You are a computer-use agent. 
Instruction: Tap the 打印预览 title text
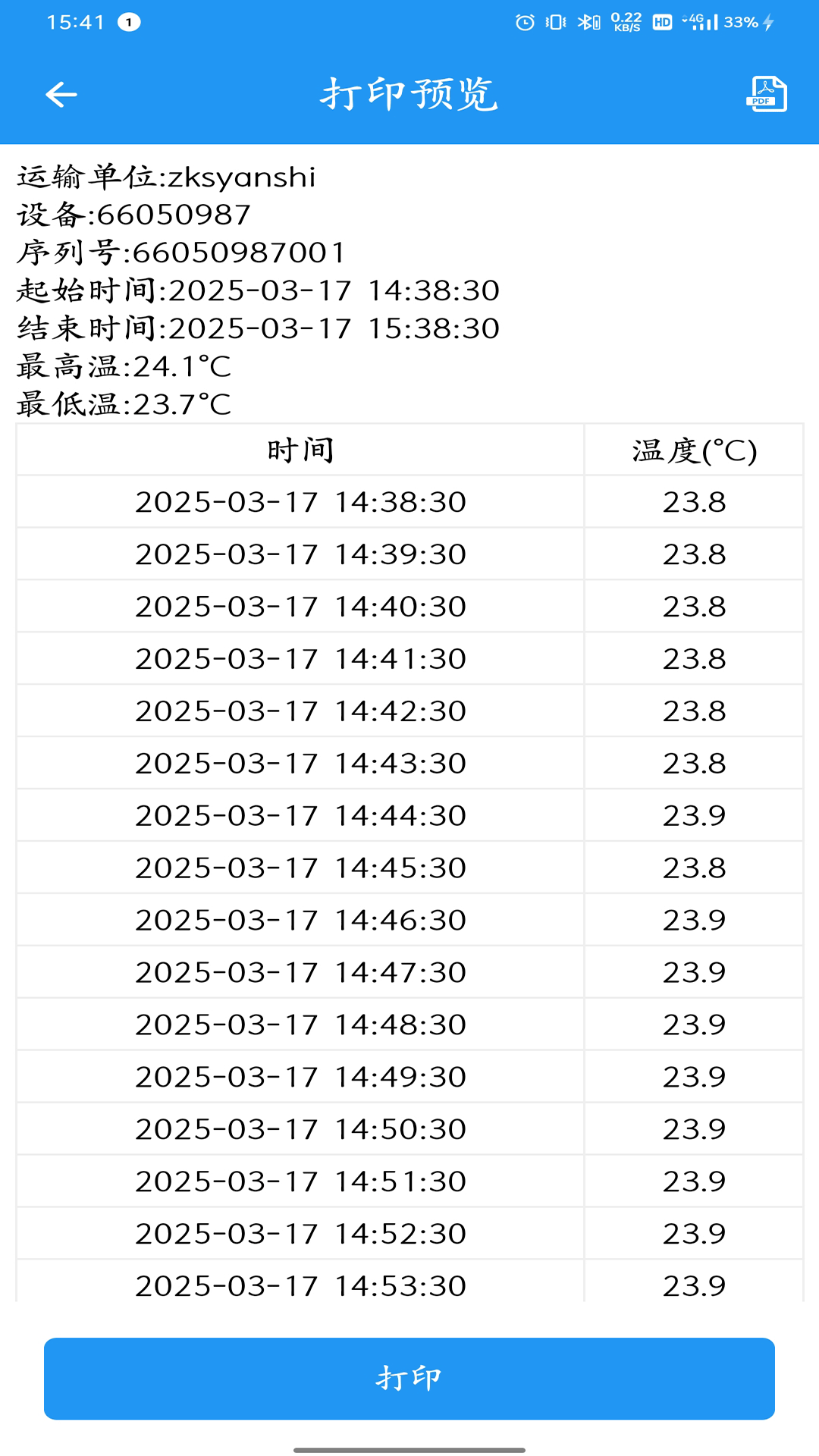409,94
